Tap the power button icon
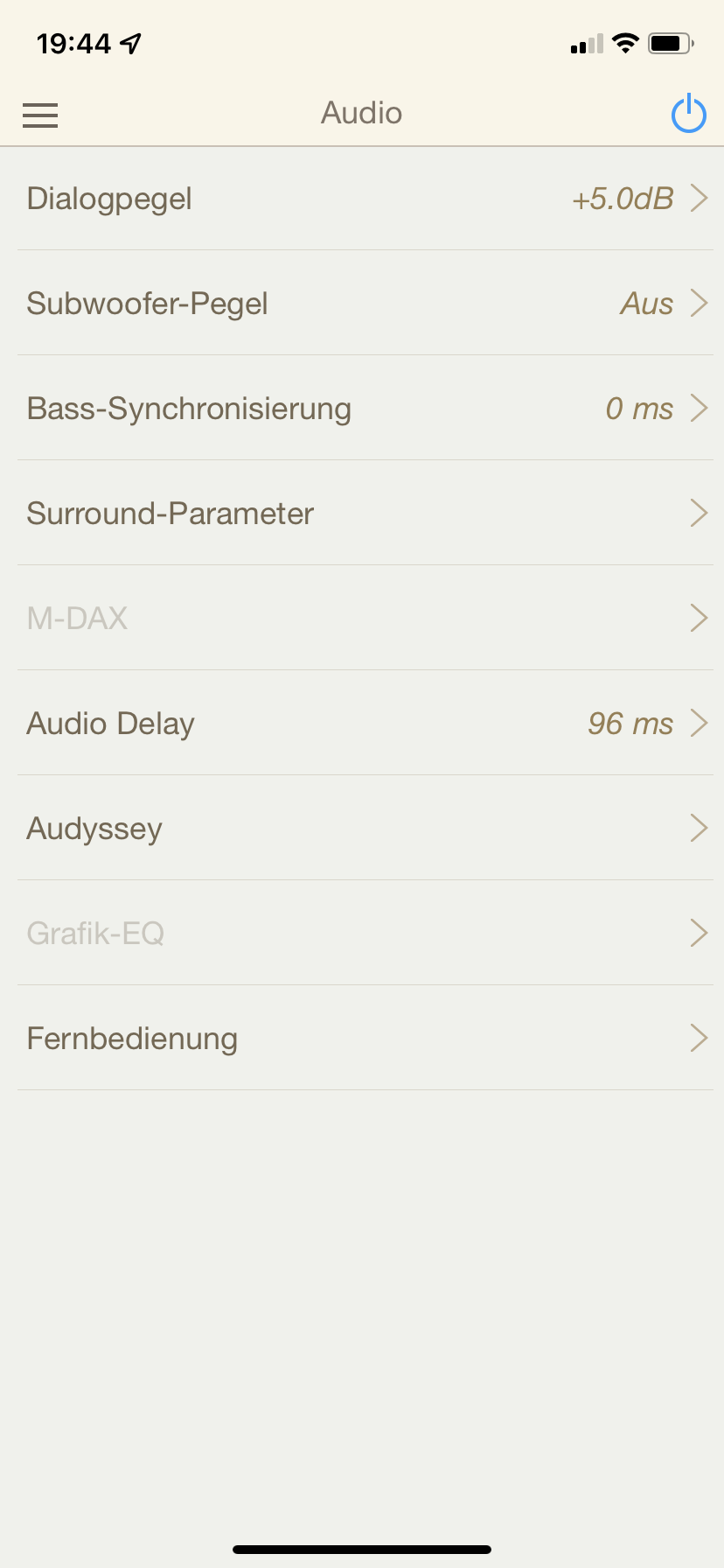724x1568 pixels. click(688, 114)
